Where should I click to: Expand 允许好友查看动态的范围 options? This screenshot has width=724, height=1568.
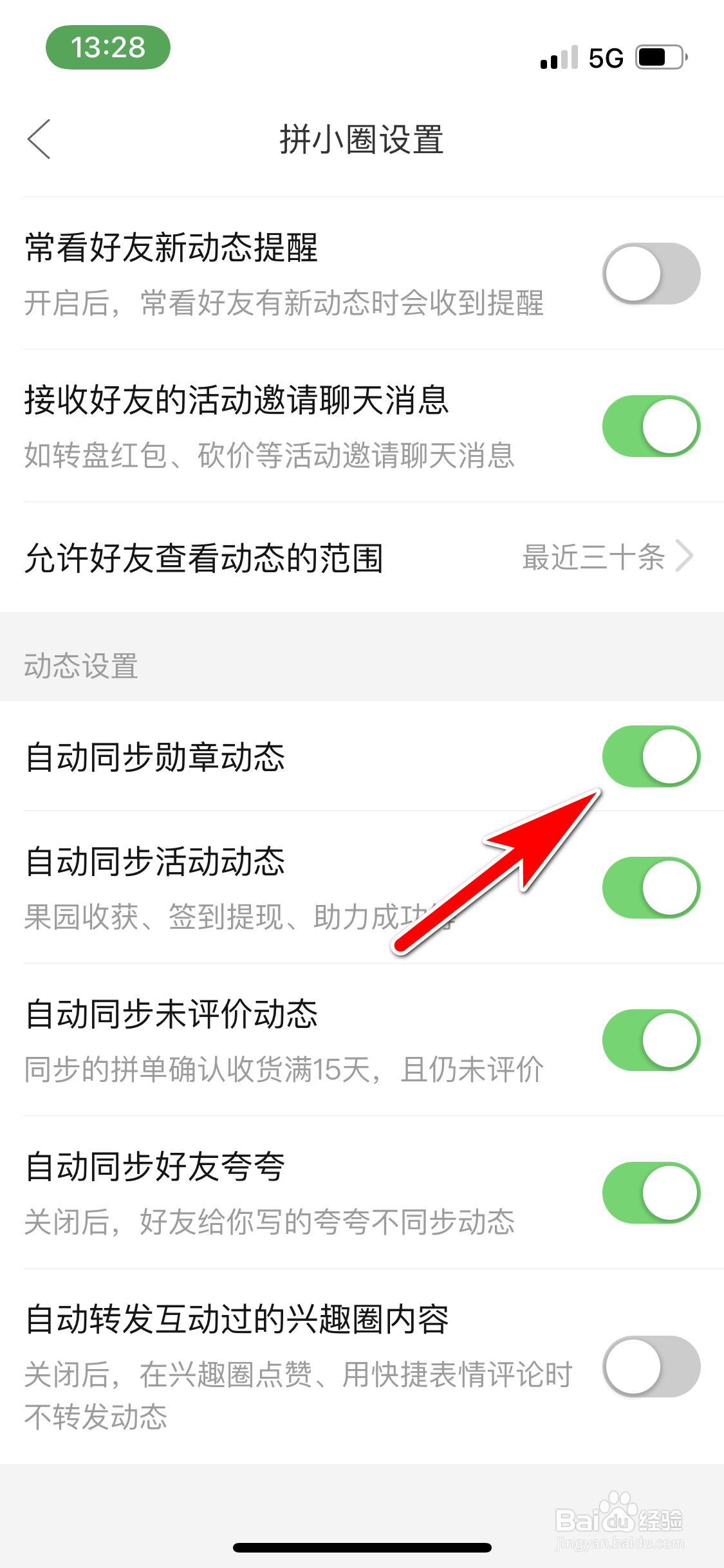point(362,558)
